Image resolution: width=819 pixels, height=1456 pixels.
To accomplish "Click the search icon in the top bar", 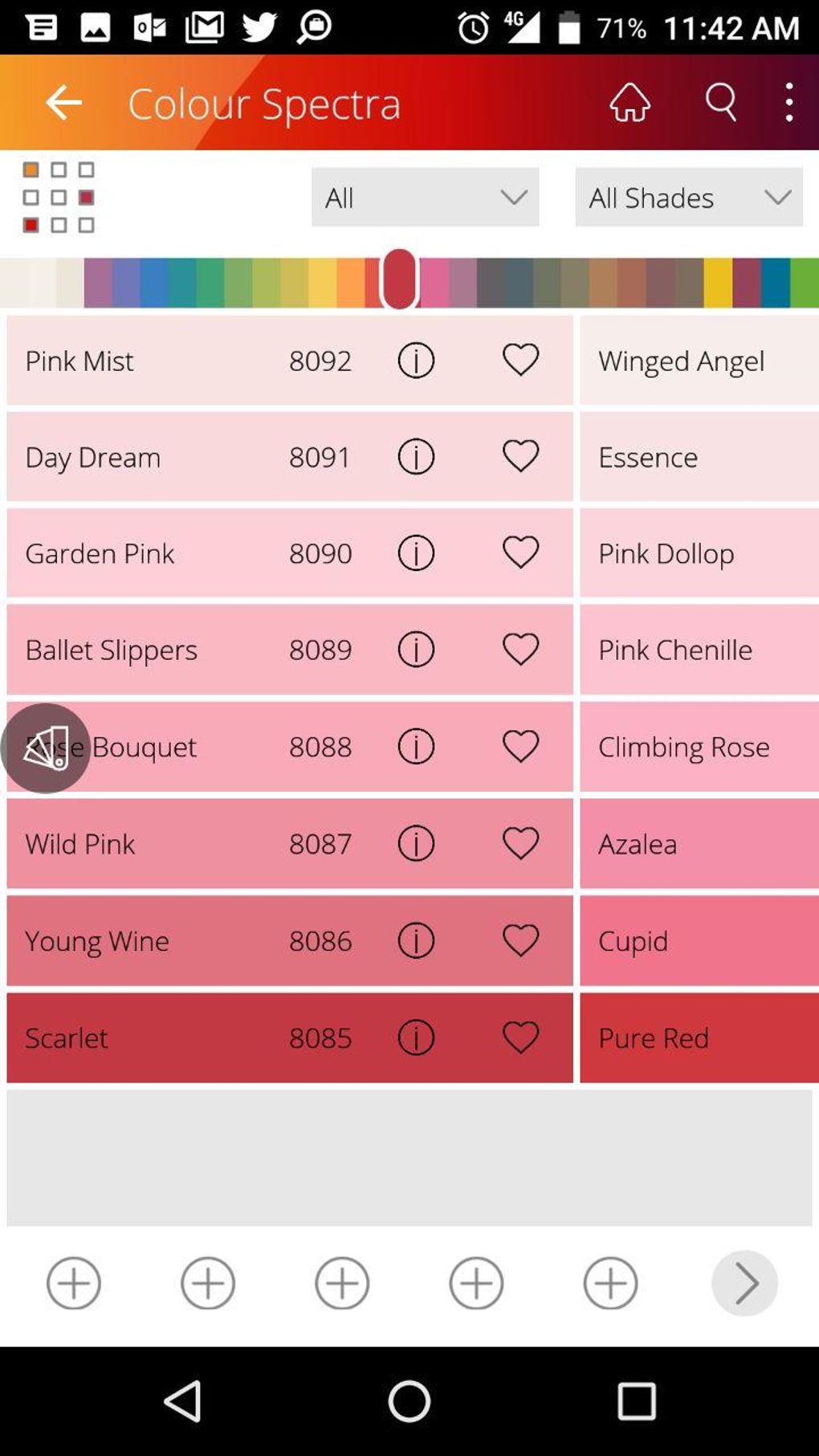I will pyautogui.click(x=720, y=103).
